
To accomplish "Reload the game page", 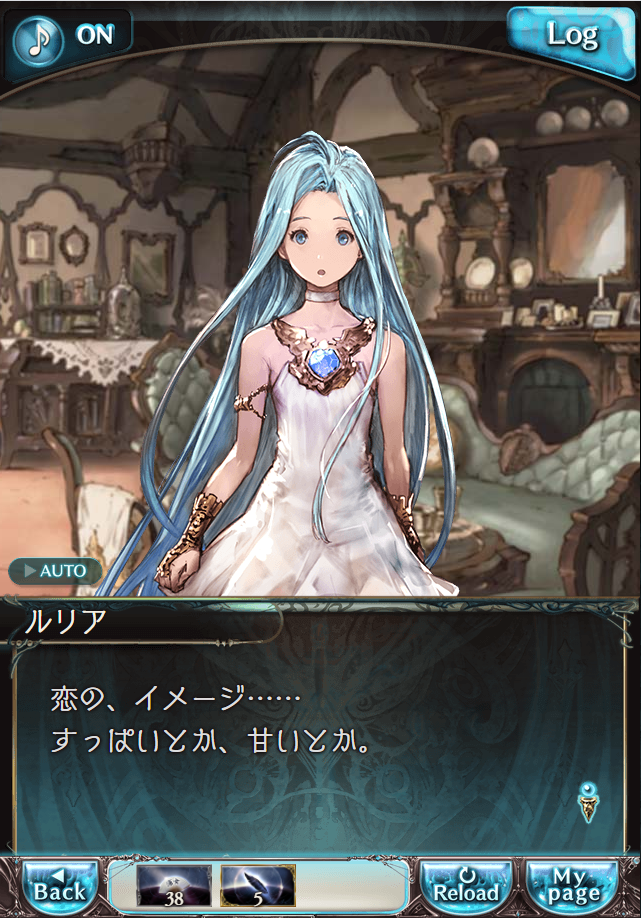I will click(466, 886).
